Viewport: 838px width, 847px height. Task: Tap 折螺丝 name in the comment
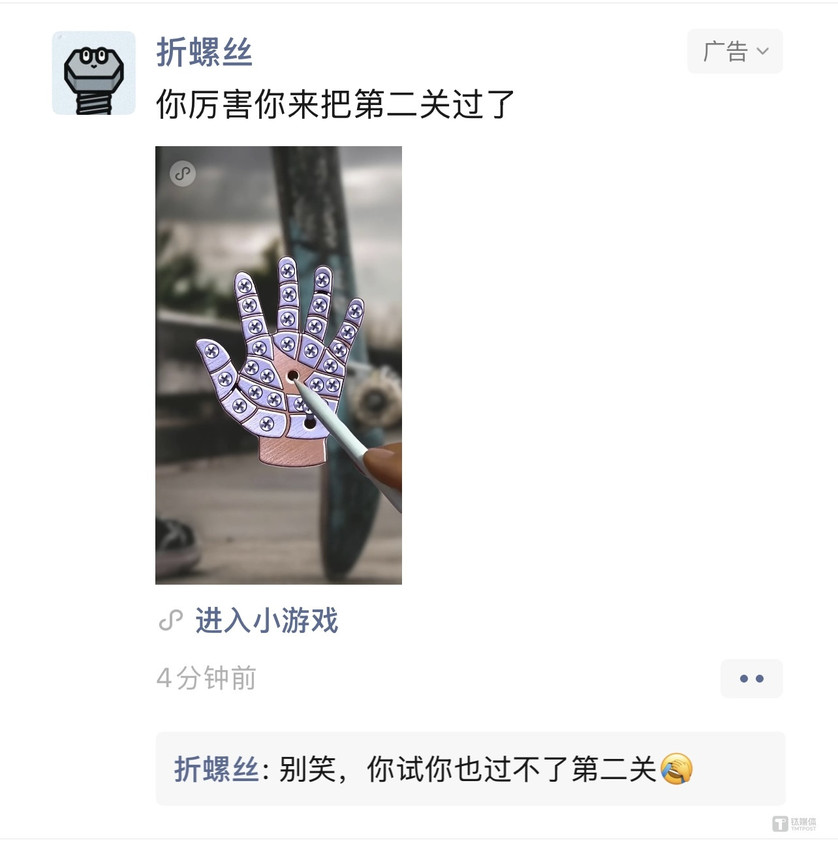tap(216, 769)
